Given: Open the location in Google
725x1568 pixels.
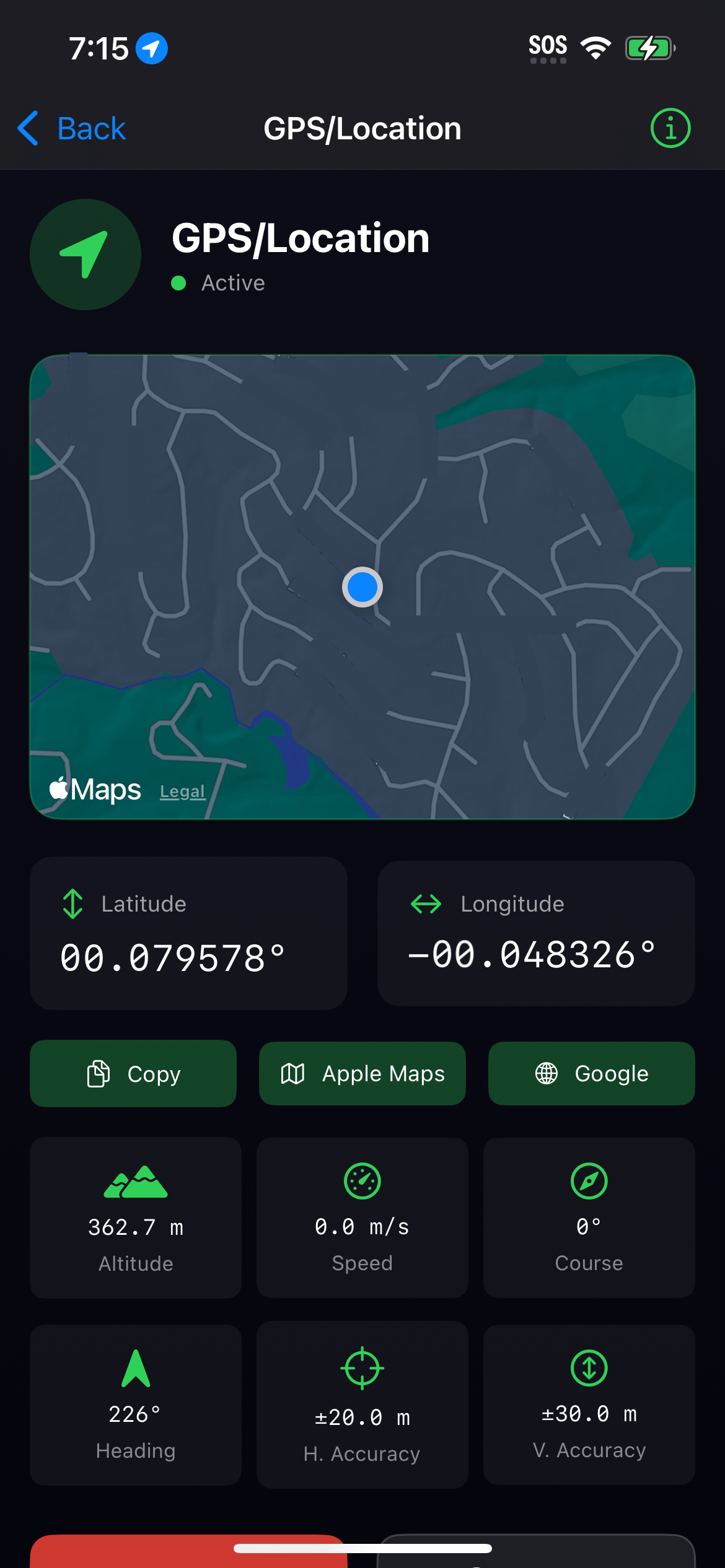Looking at the screenshot, I should (x=591, y=1073).
